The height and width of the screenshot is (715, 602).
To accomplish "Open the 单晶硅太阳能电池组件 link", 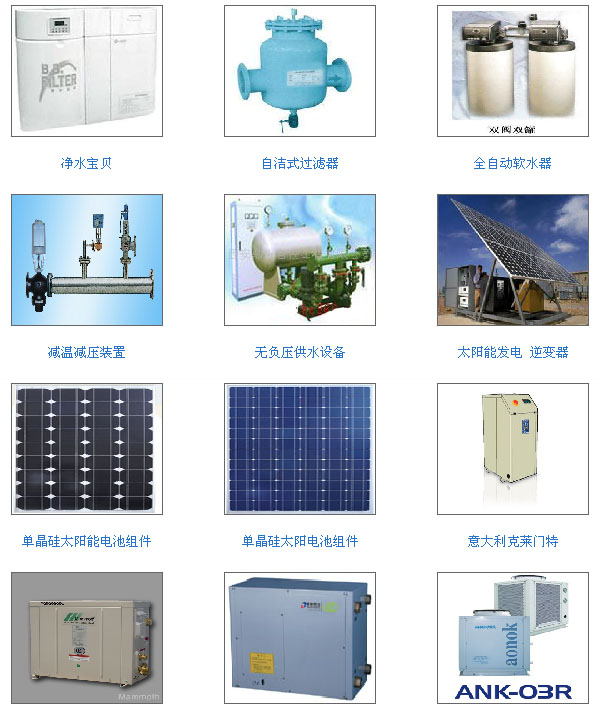I will tap(86, 541).
